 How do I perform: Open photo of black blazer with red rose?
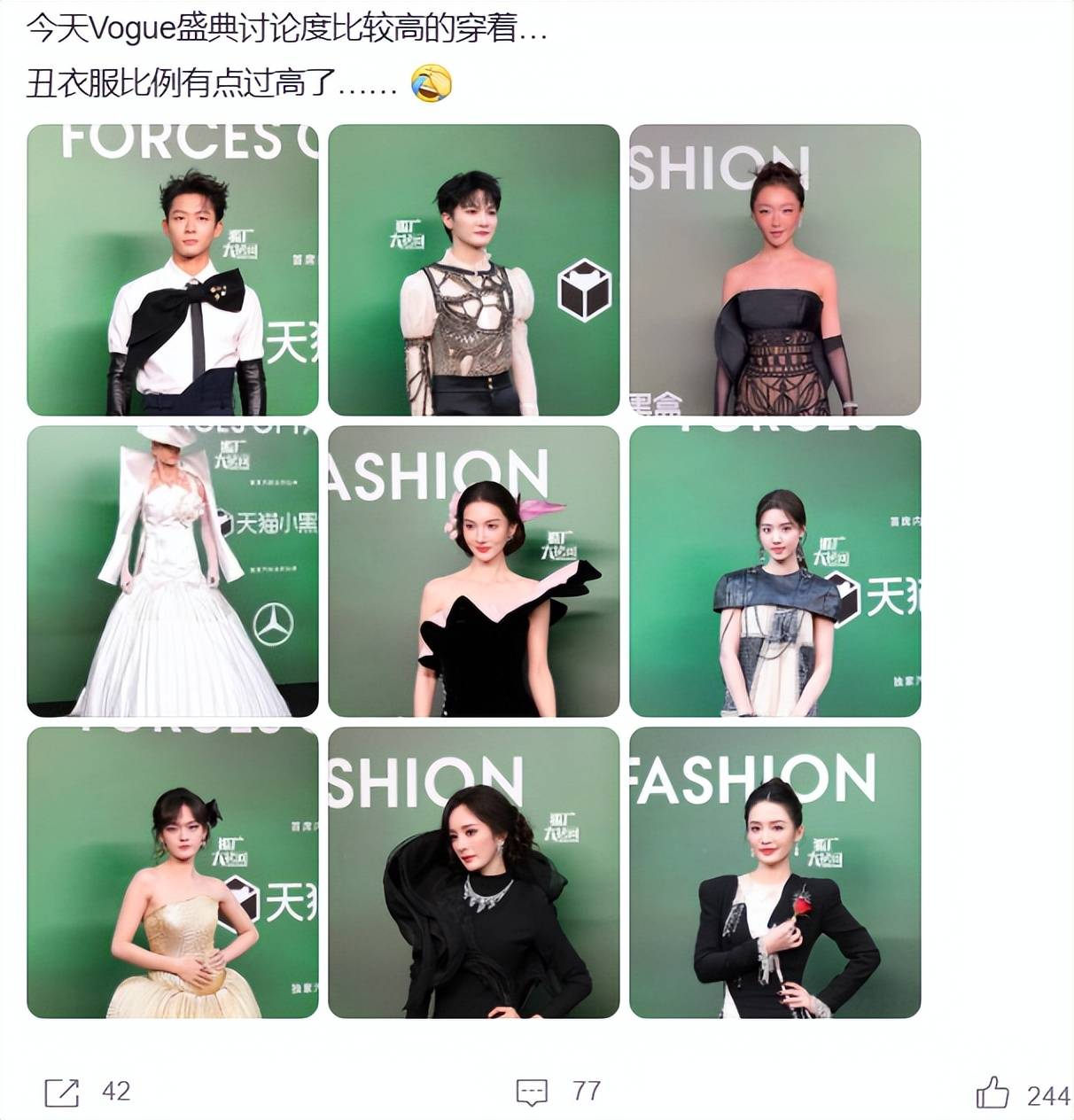pyautogui.click(x=775, y=873)
